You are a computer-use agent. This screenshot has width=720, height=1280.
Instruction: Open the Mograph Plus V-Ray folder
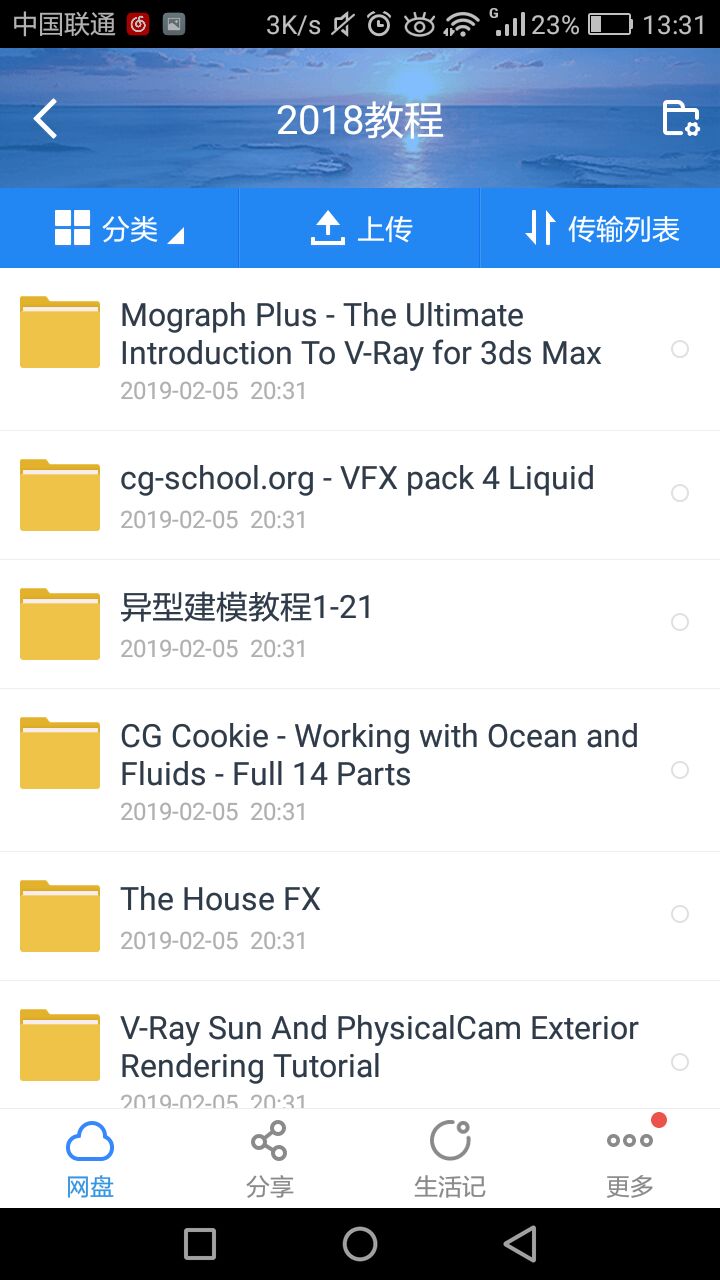click(x=360, y=349)
